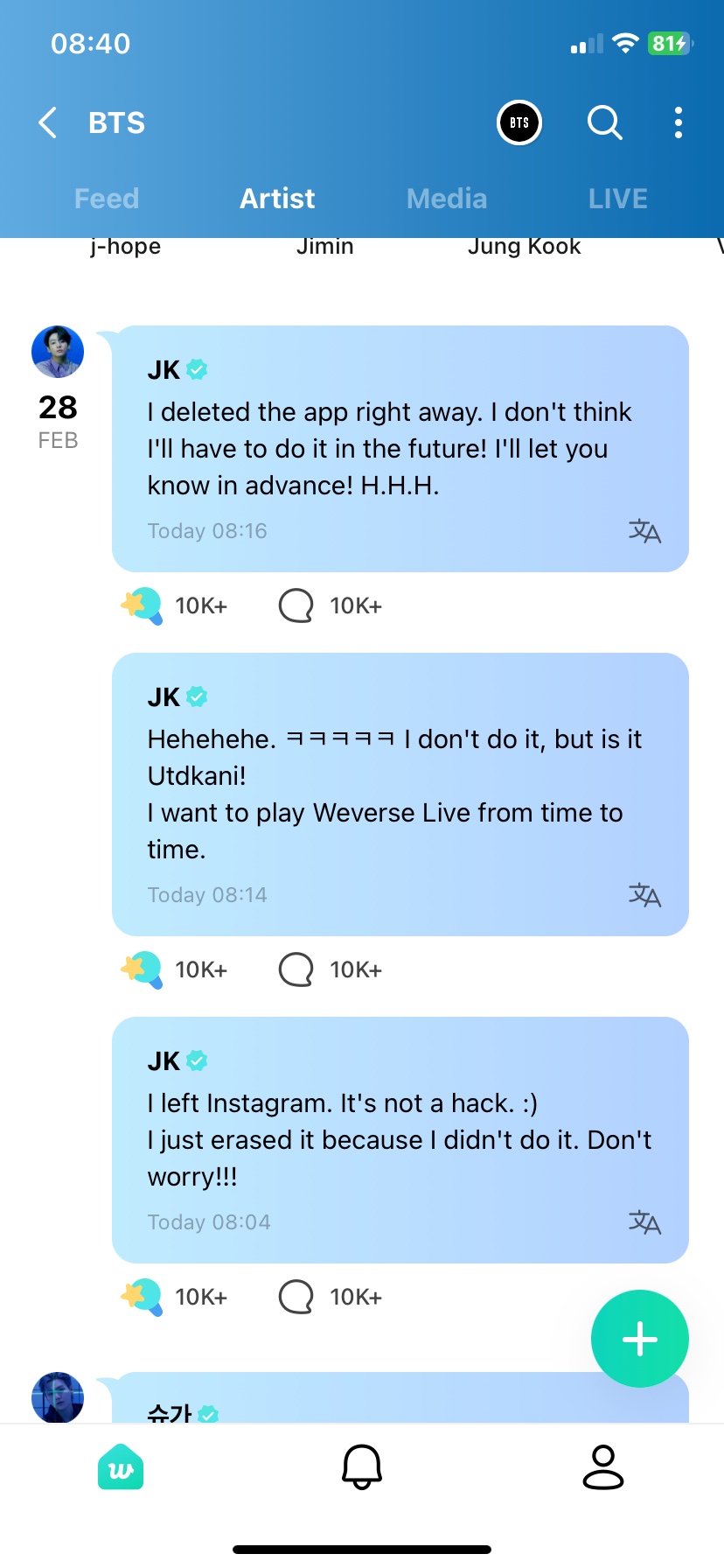
Task: Translate the 'Hehehehe' JK post
Action: pyautogui.click(x=644, y=895)
